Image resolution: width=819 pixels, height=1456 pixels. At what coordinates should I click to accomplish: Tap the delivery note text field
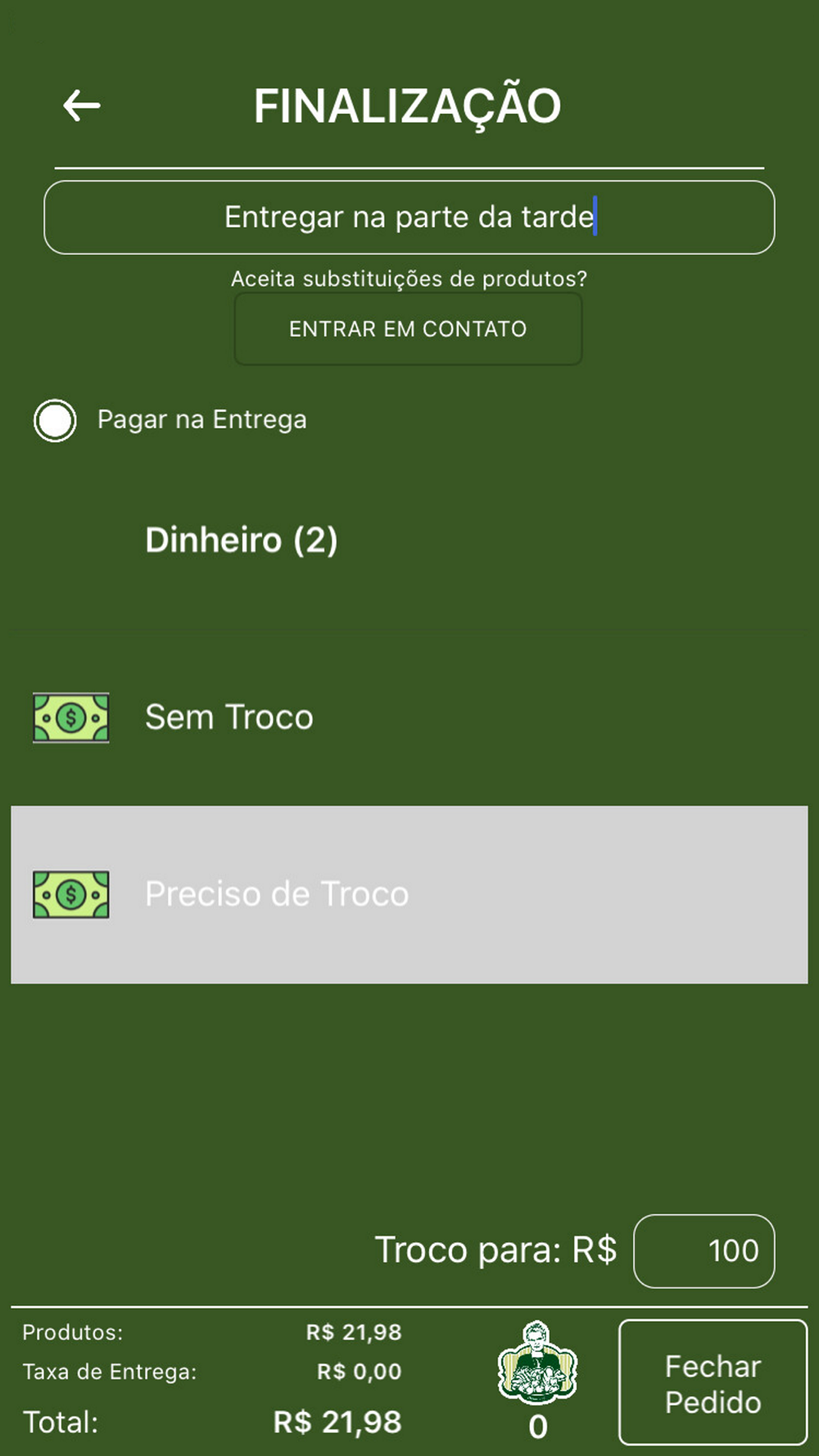click(x=409, y=217)
